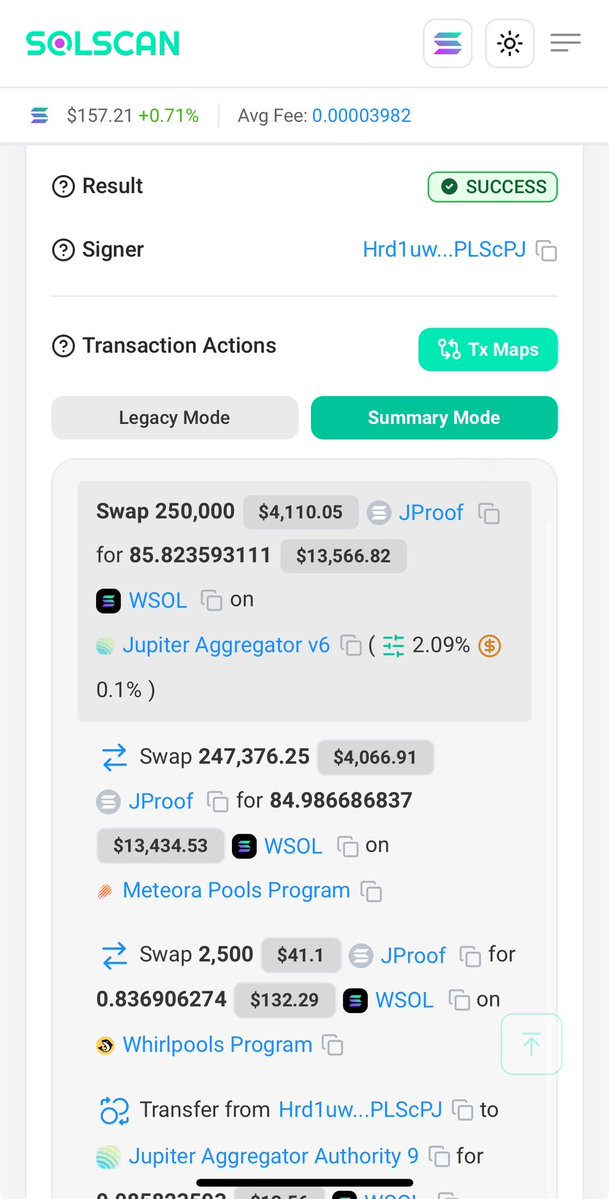
Task: Open the hamburger menu
Action: click(x=565, y=43)
